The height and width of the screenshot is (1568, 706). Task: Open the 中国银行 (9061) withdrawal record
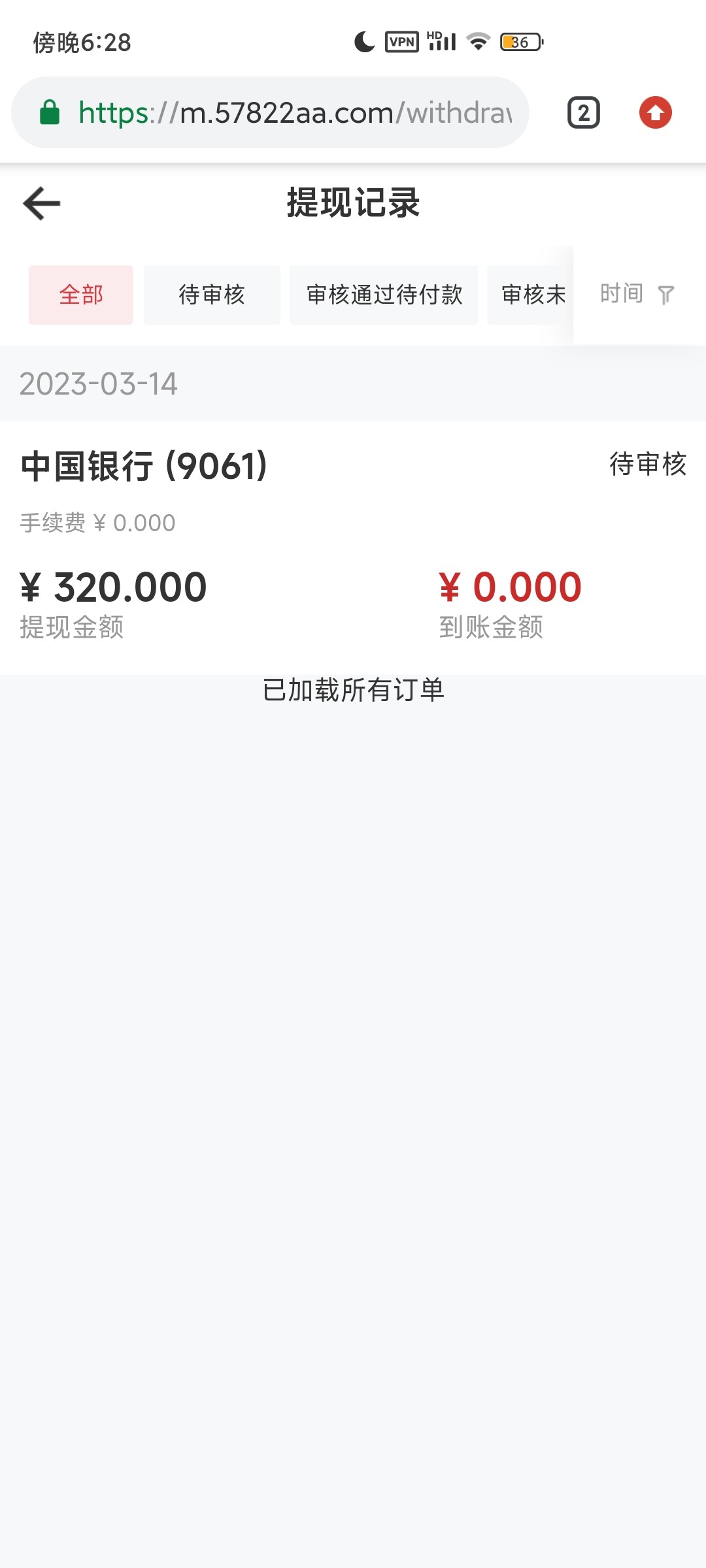pyautogui.click(x=144, y=464)
